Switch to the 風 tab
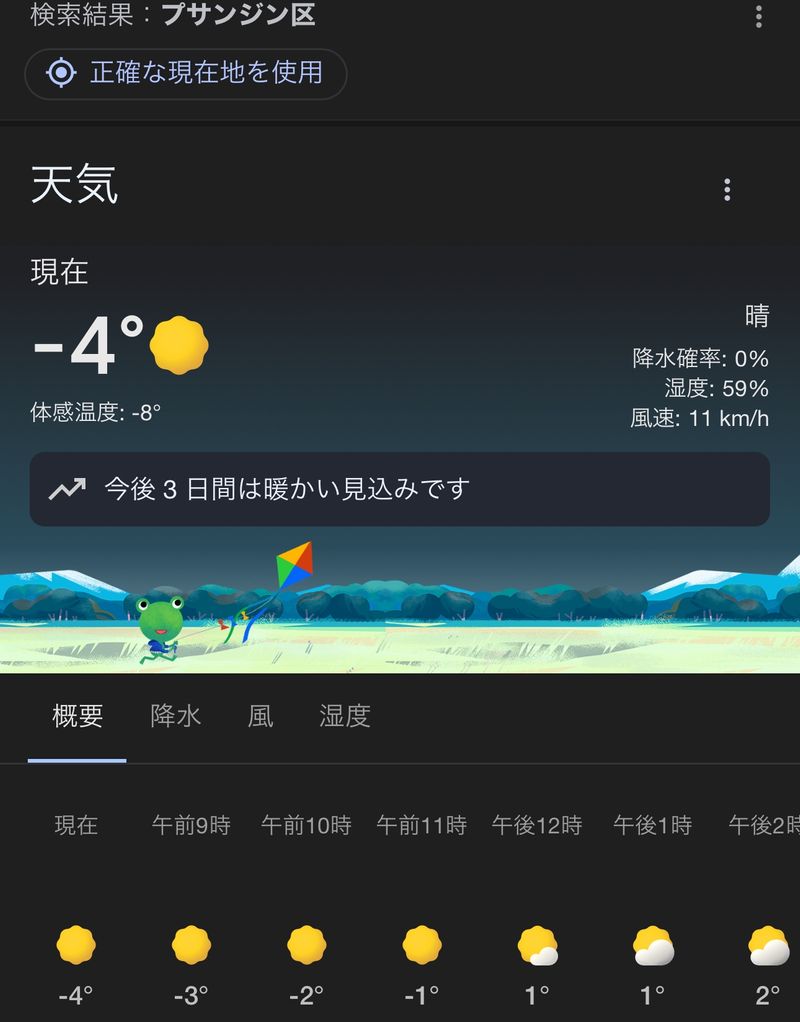The height and width of the screenshot is (1022, 800). pyautogui.click(x=260, y=716)
